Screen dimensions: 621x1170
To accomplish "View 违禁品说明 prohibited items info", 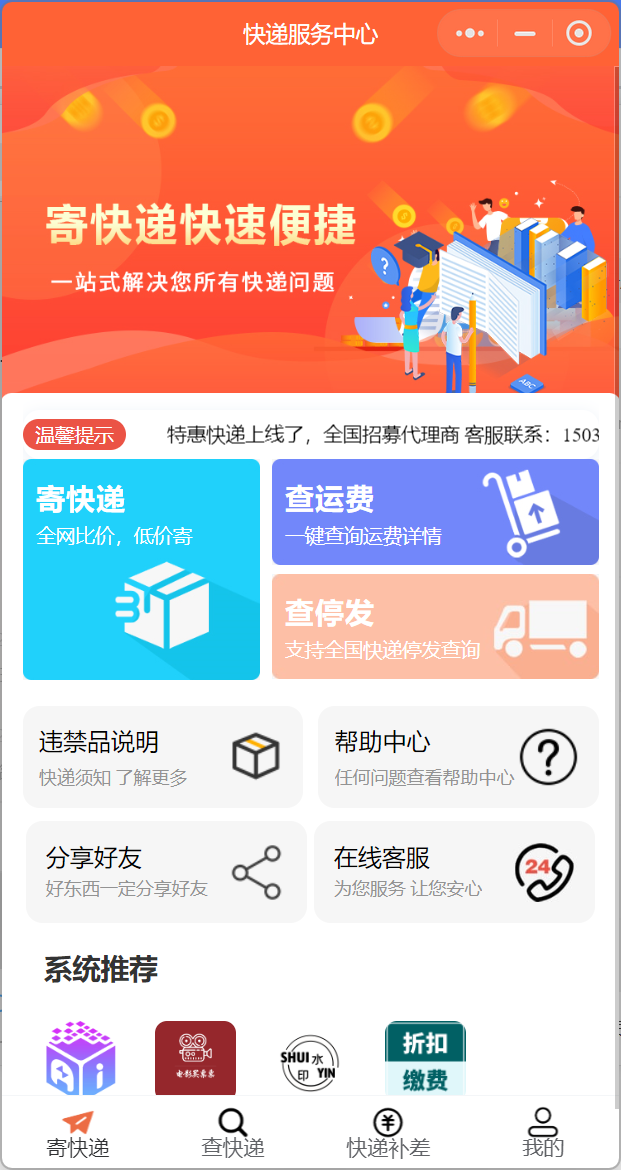I will click(162, 757).
